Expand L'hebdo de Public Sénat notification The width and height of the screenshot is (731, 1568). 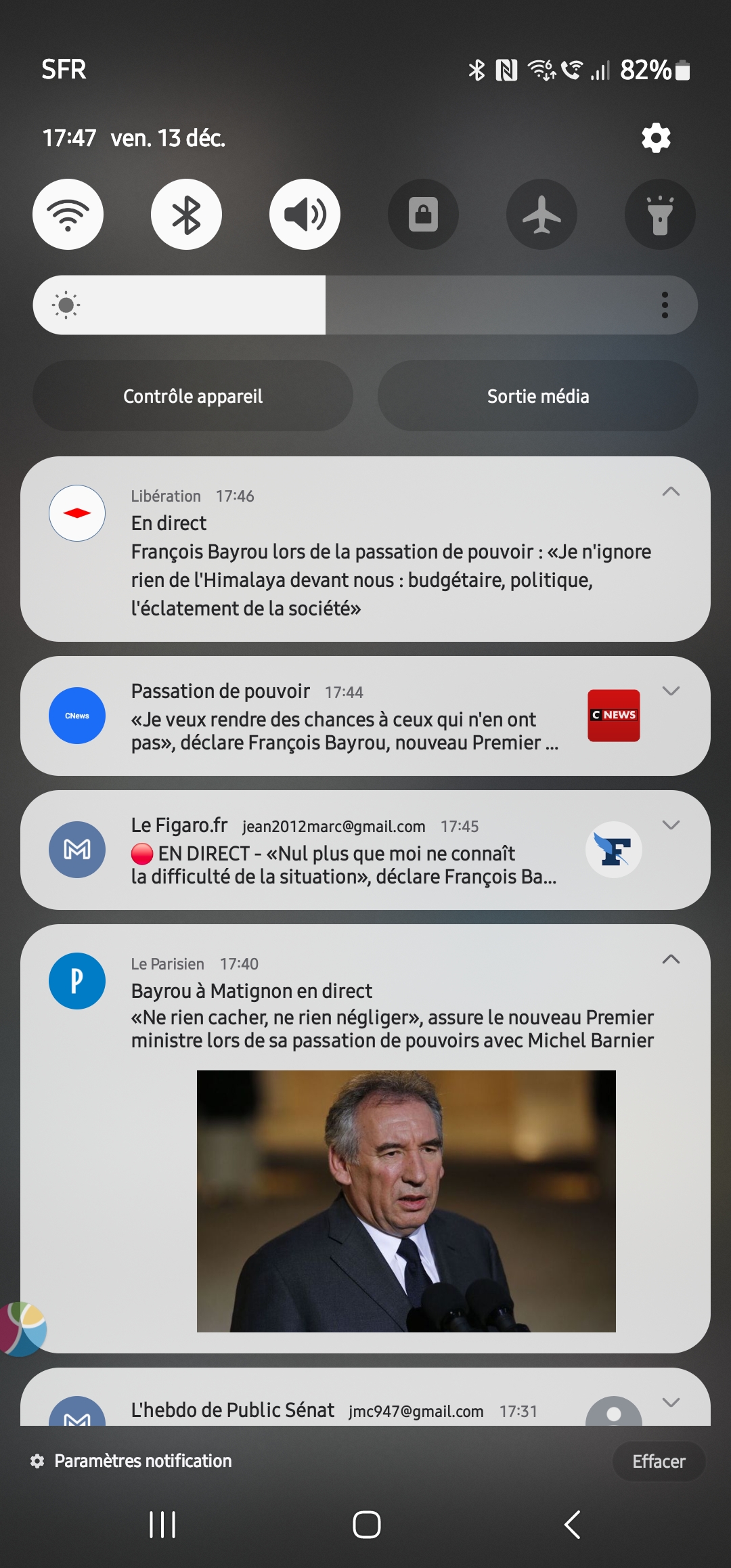671,1402
